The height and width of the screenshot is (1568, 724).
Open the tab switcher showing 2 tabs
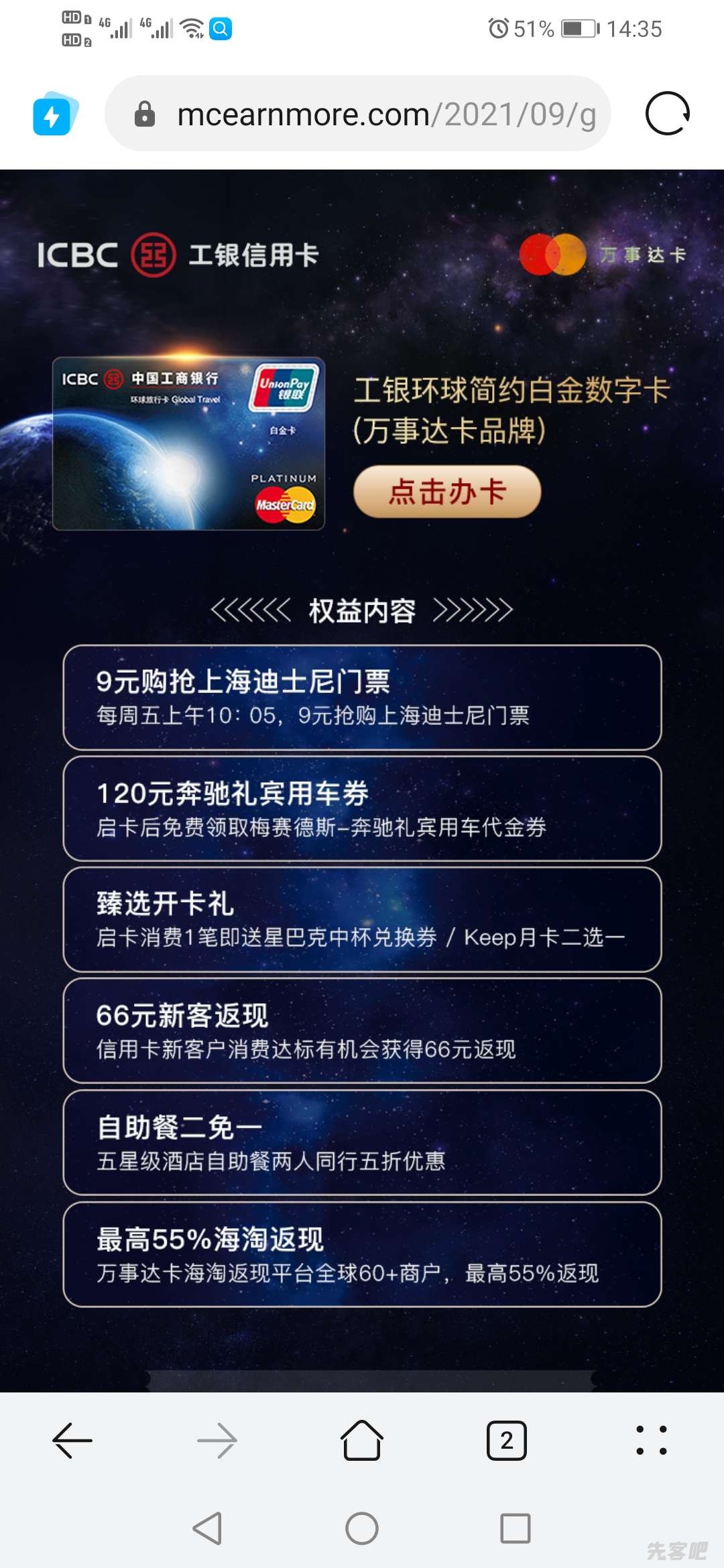[x=507, y=1440]
